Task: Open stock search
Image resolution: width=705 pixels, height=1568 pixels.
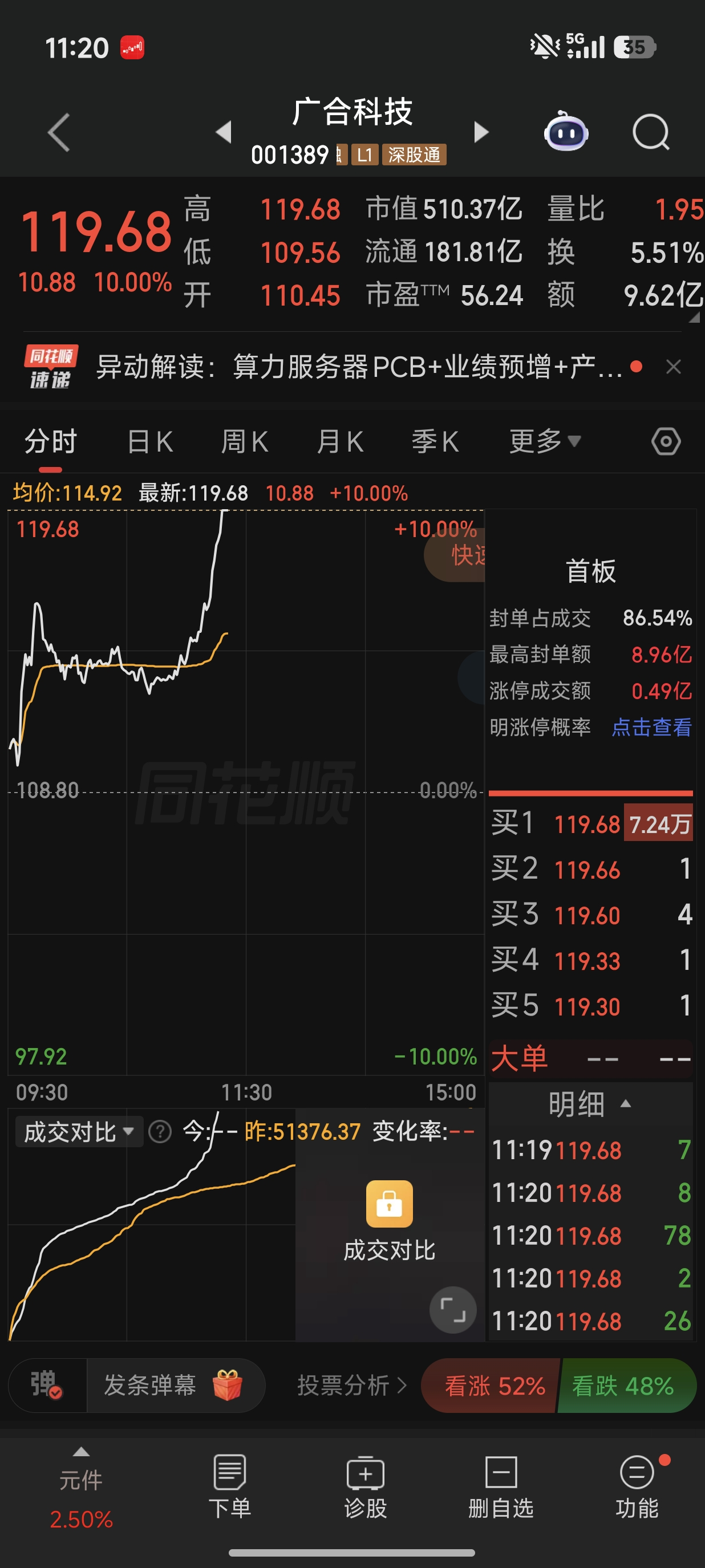Action: [x=650, y=132]
